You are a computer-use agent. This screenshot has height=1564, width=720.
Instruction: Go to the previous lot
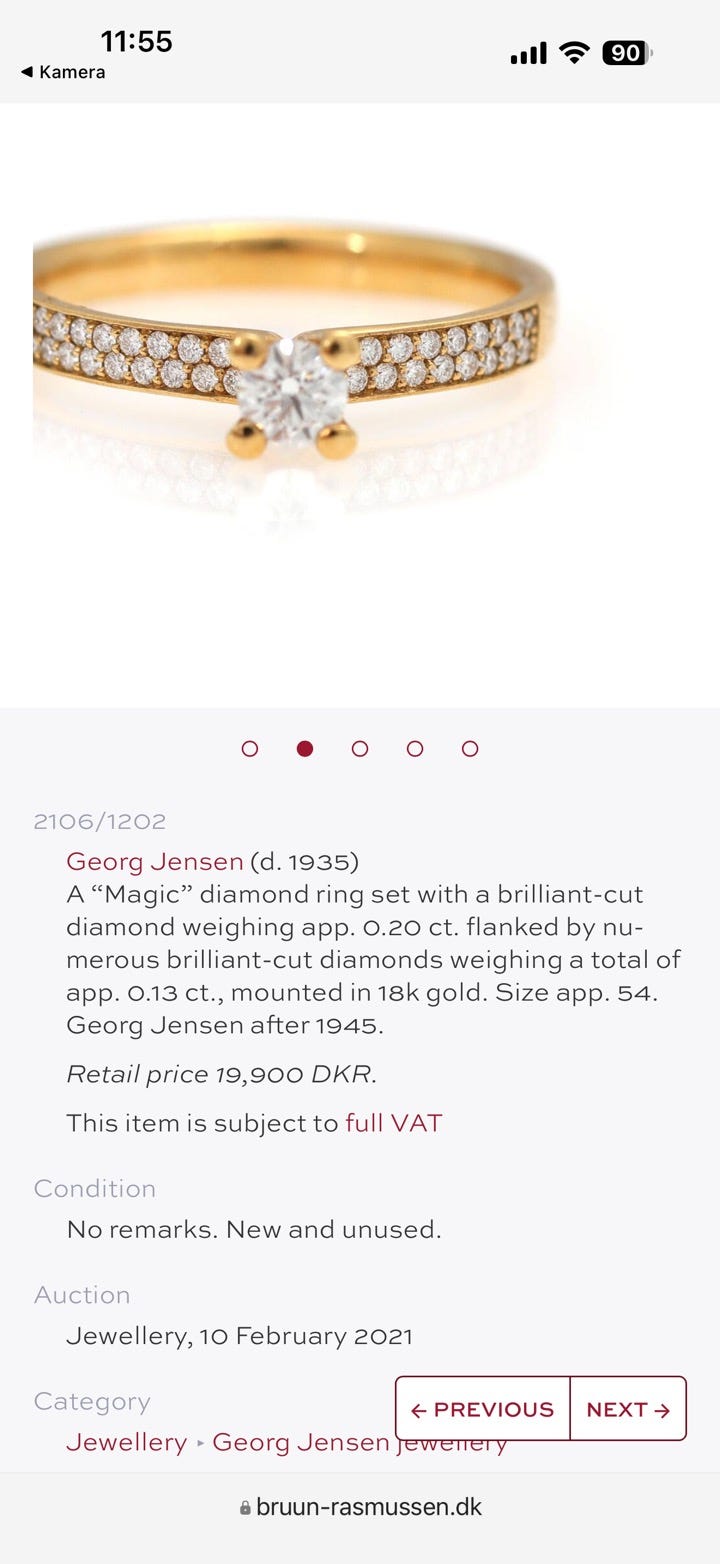(483, 1409)
